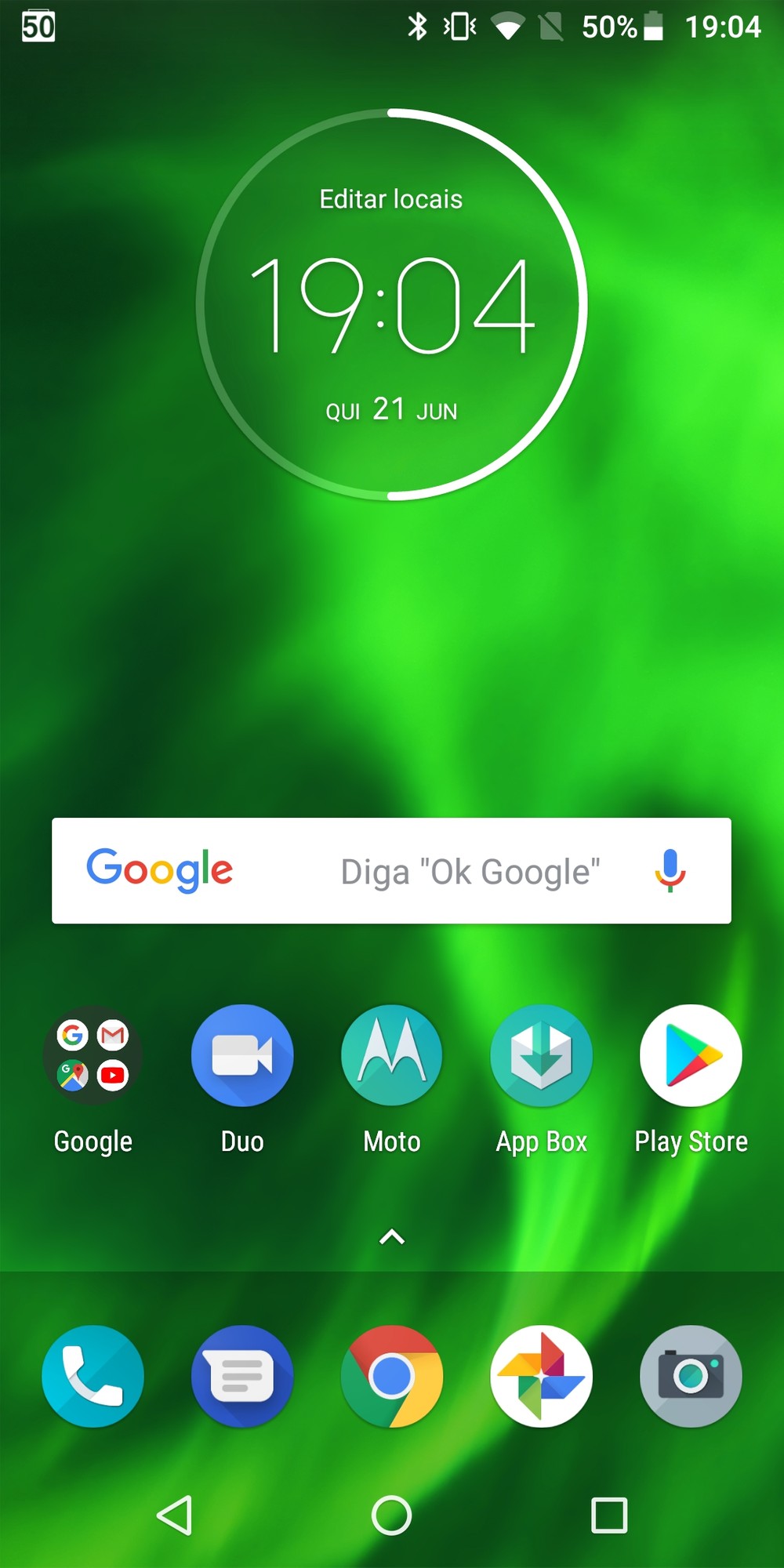Launch App Box
The height and width of the screenshot is (1568, 784).
(541, 1055)
